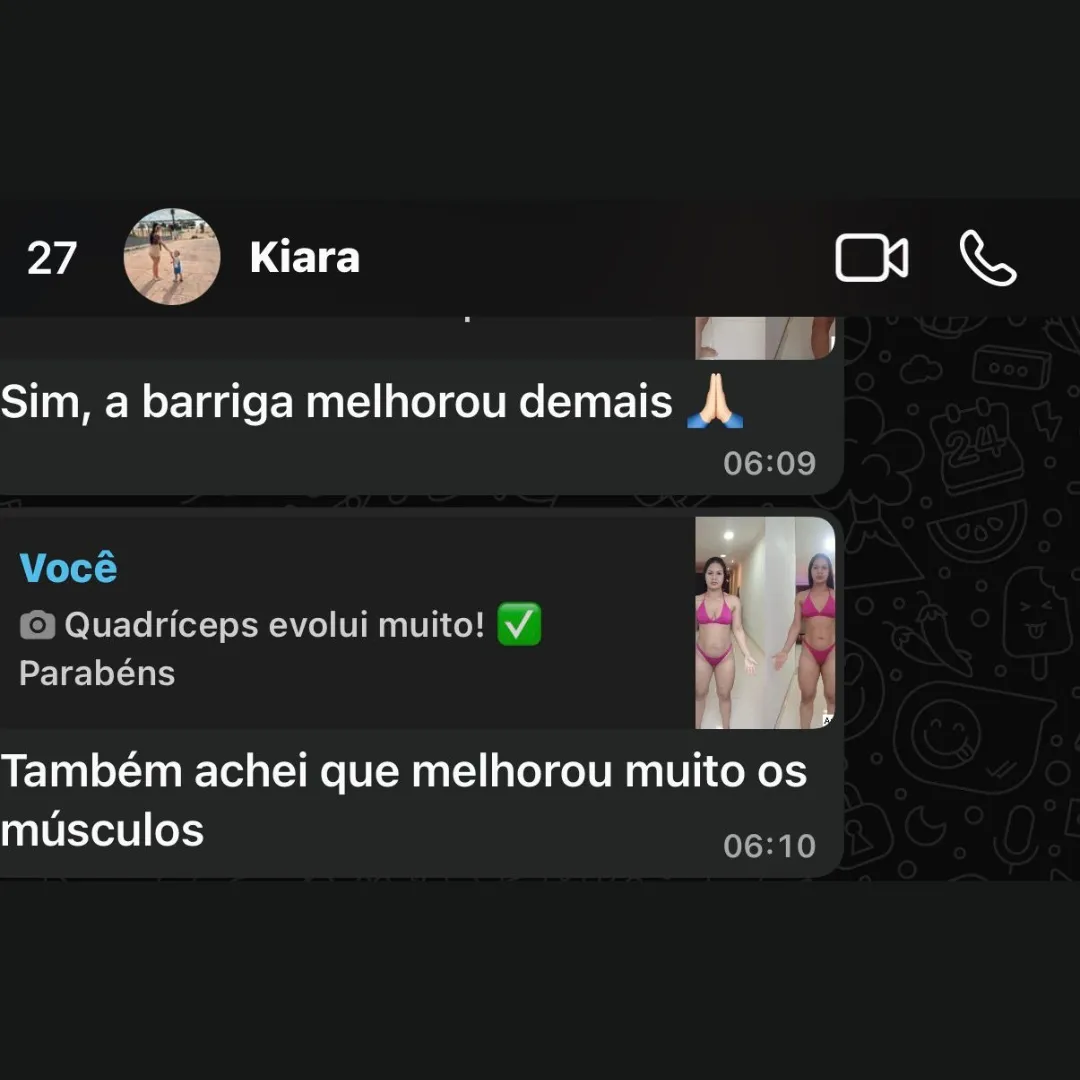Start a video call with Kiara
The image size is (1080, 1080).
871,258
